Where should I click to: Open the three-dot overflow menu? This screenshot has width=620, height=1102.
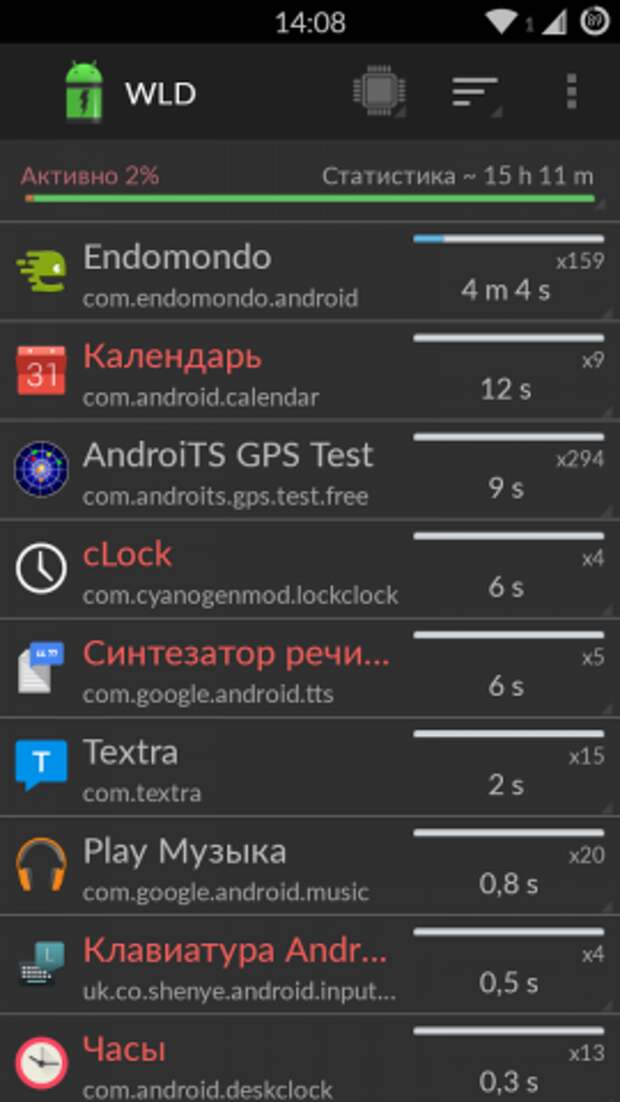click(571, 91)
